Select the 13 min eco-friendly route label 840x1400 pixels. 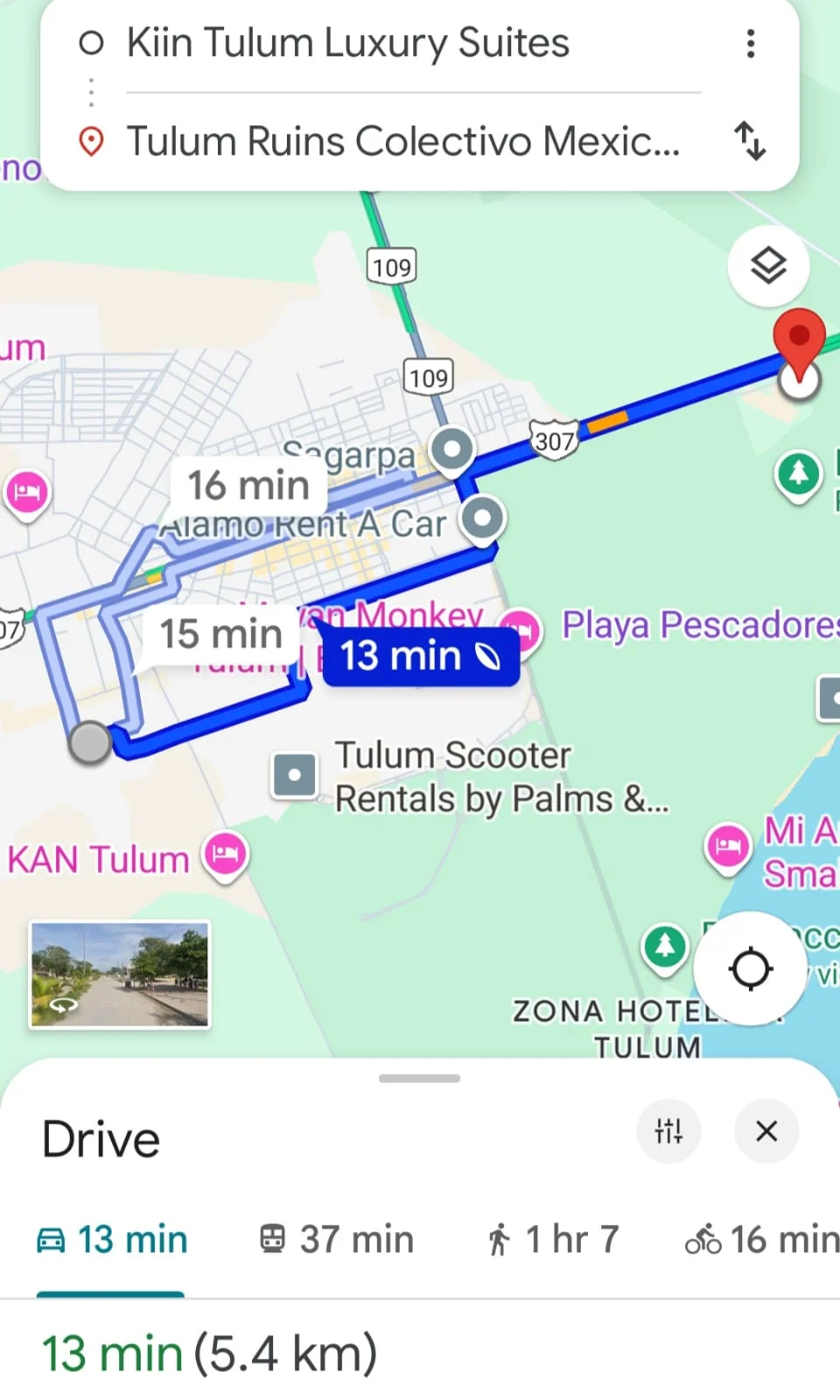[x=420, y=656]
